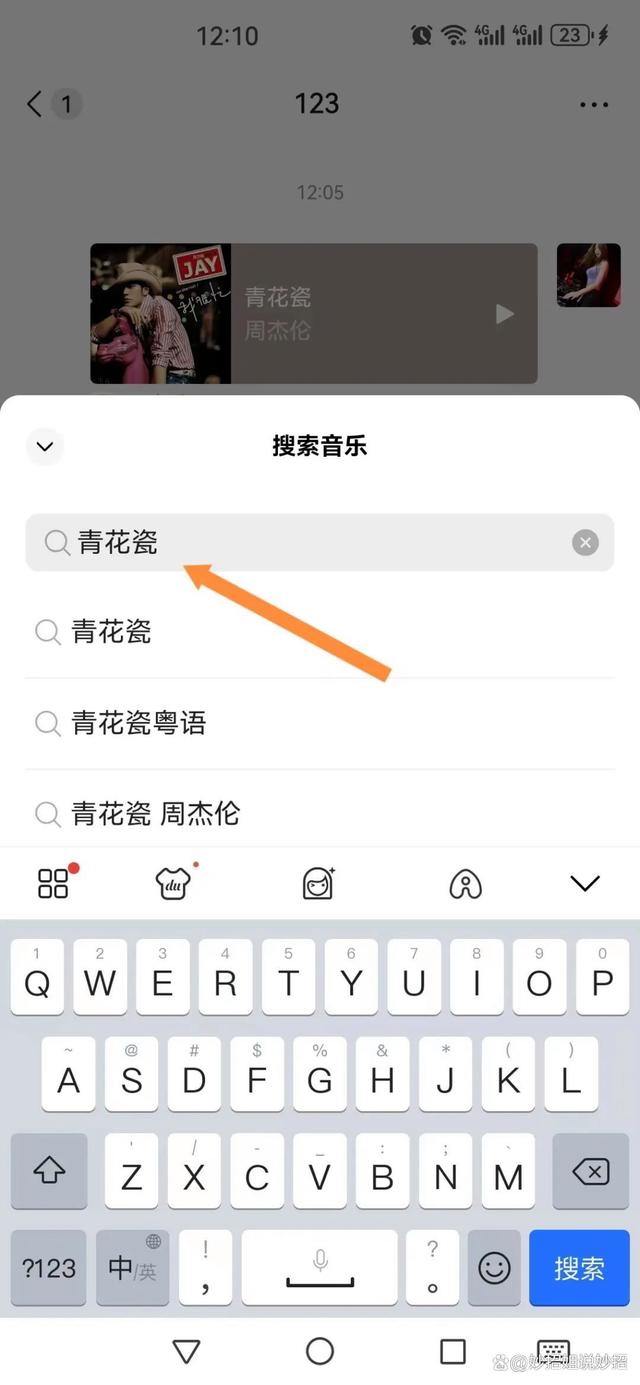
Task: Open the ?123 symbols keyboard
Action: (49, 1268)
